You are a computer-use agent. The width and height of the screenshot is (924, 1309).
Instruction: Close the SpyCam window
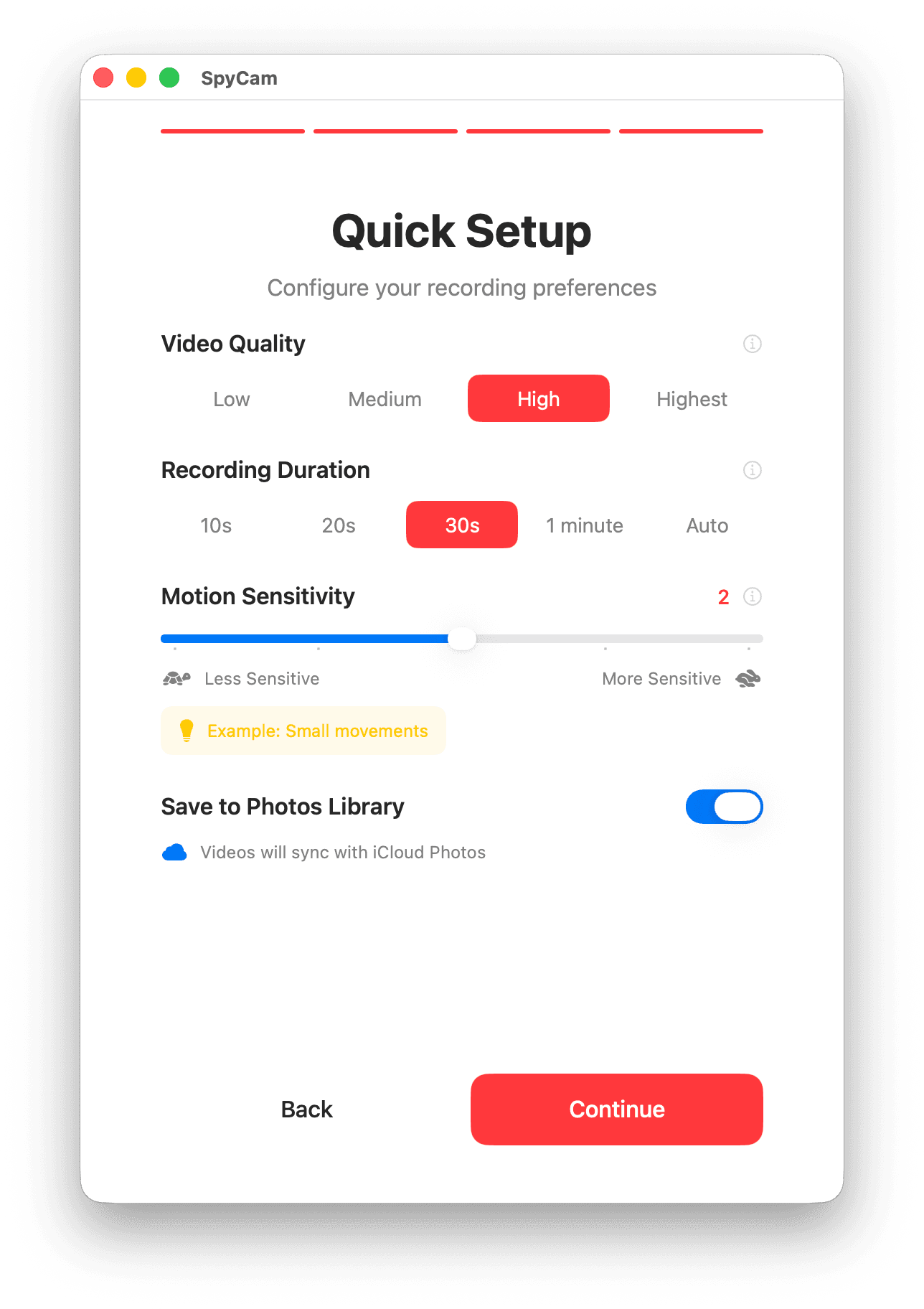104,78
